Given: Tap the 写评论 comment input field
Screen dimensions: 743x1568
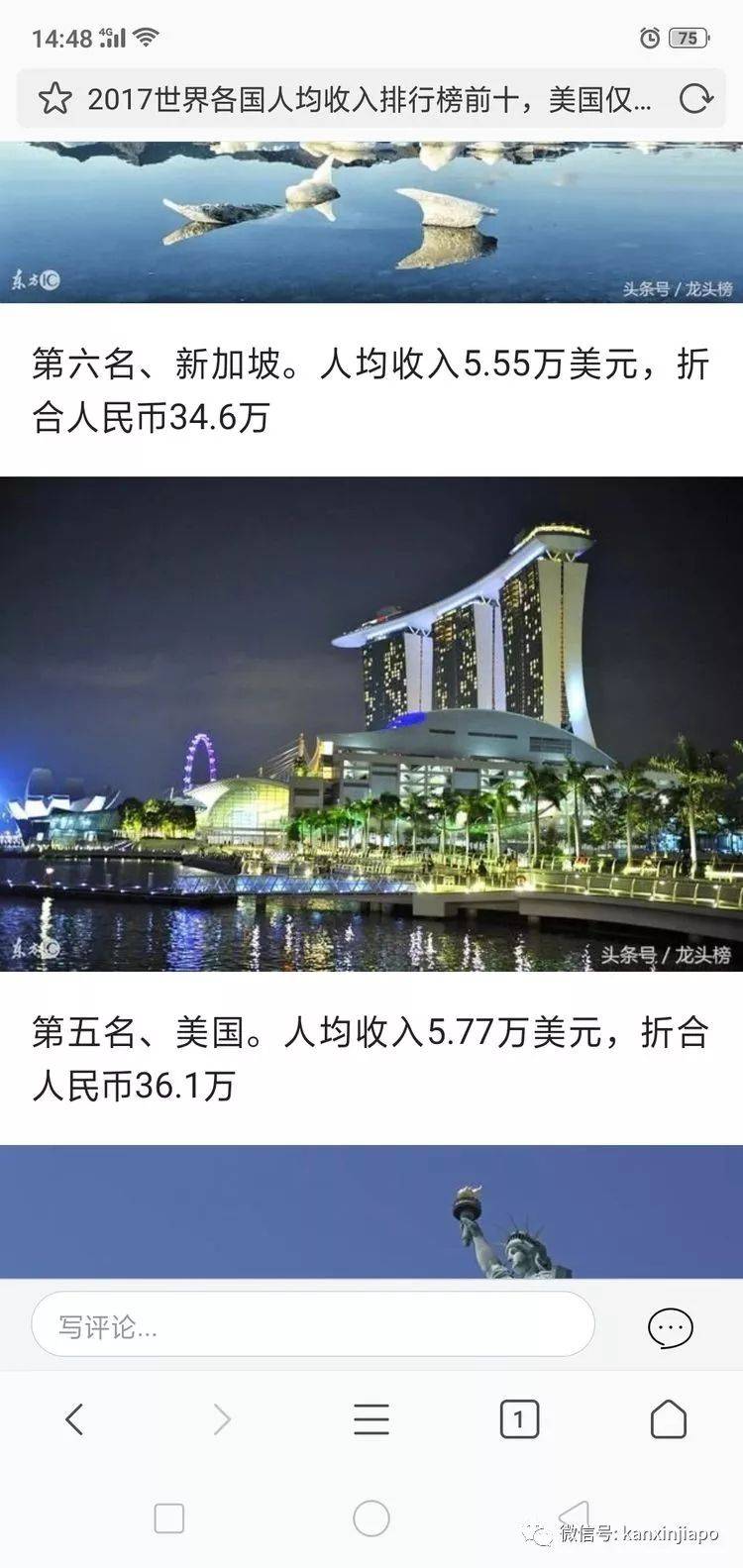Looking at the screenshot, I should (312, 1326).
